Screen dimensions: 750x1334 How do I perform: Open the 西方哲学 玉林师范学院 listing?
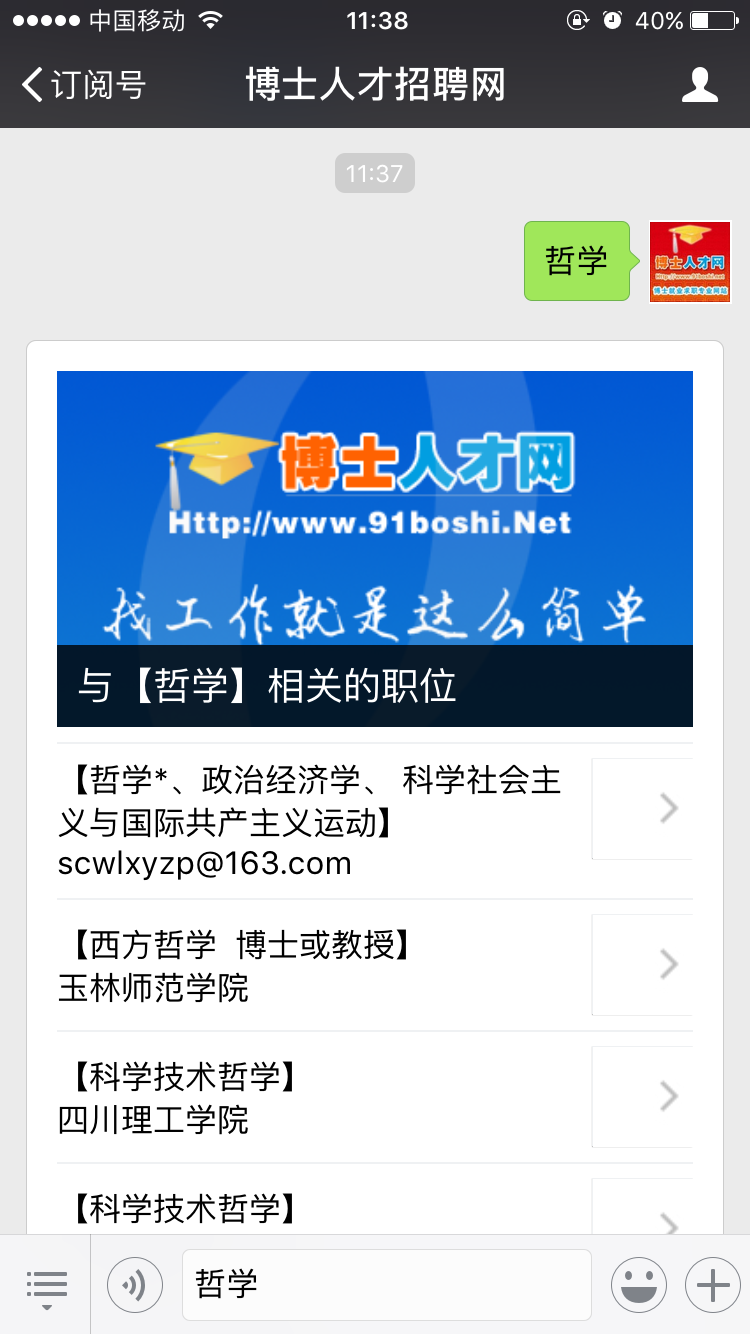(374, 965)
